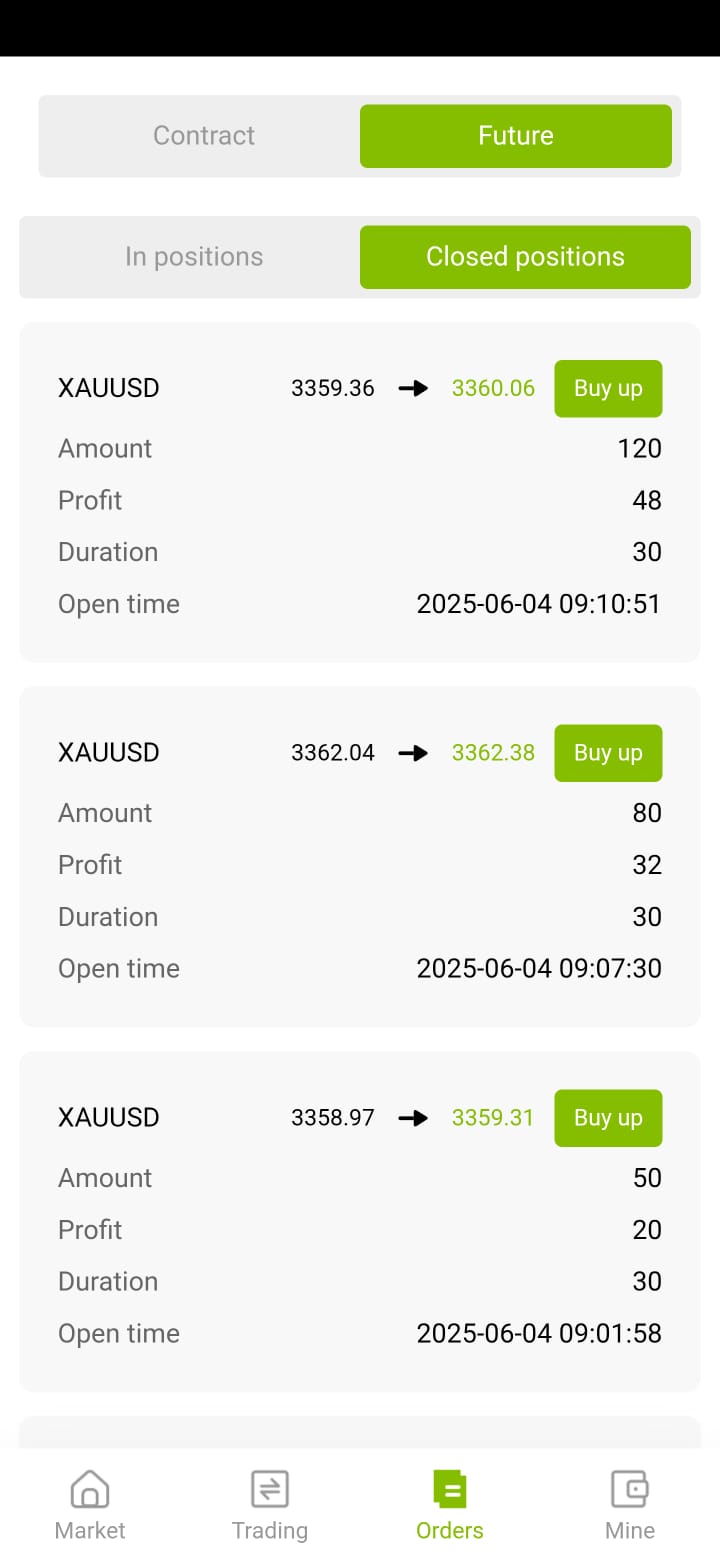The height and width of the screenshot is (1560, 720).
Task: Show the In positions list
Action: click(194, 257)
